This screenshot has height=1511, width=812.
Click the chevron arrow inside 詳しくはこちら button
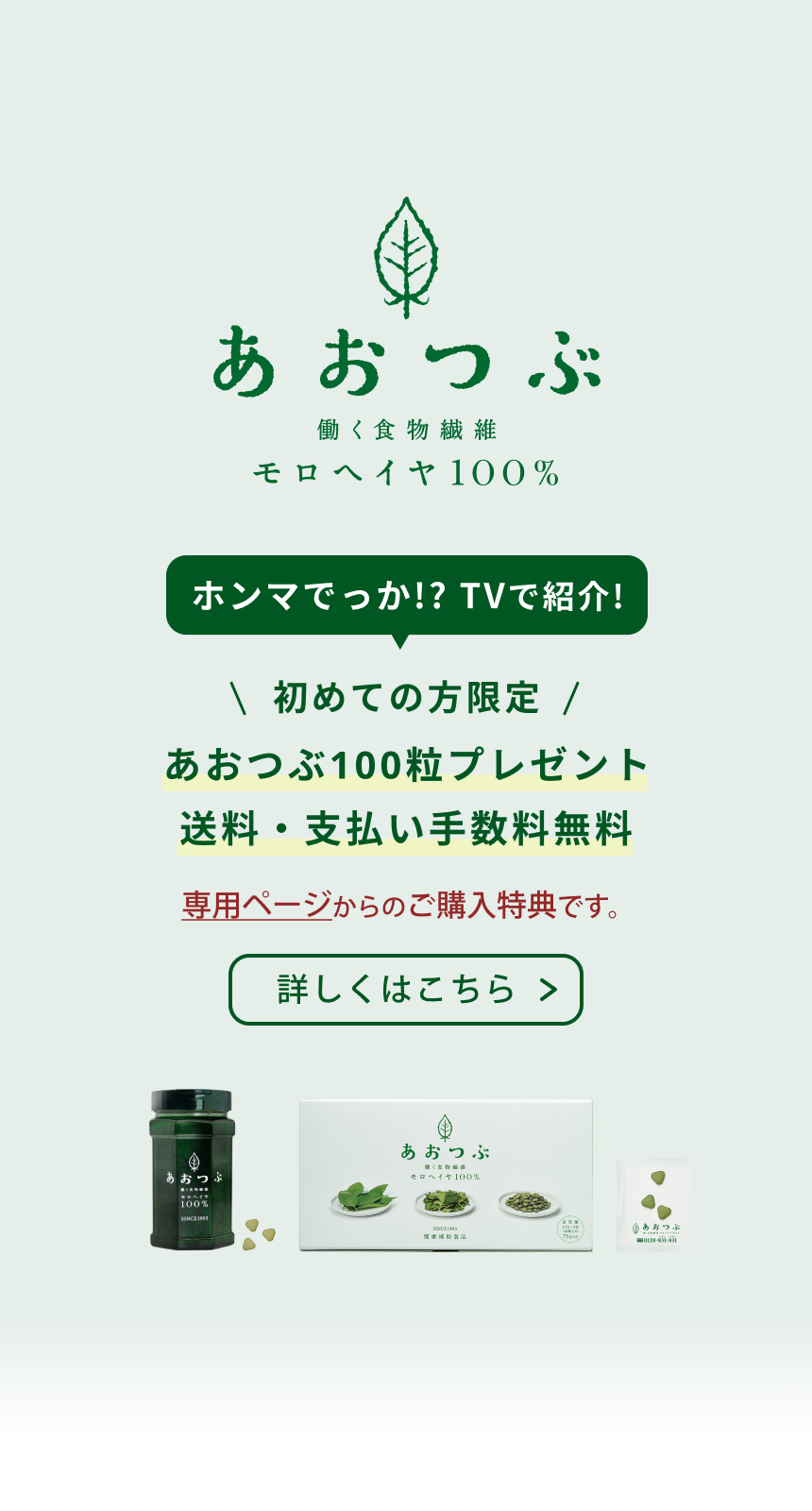(x=544, y=991)
